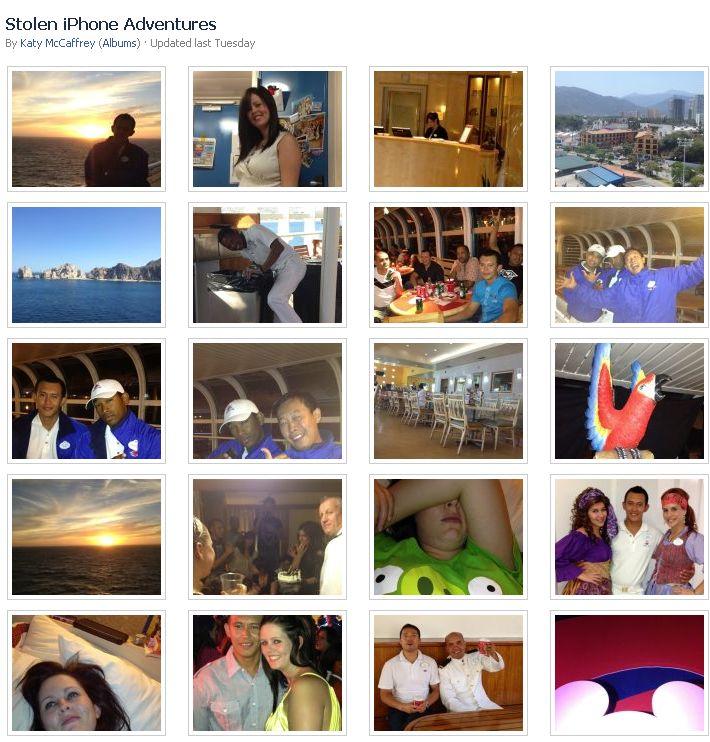View the empty dining room photo
The image size is (710, 742).
click(x=448, y=401)
